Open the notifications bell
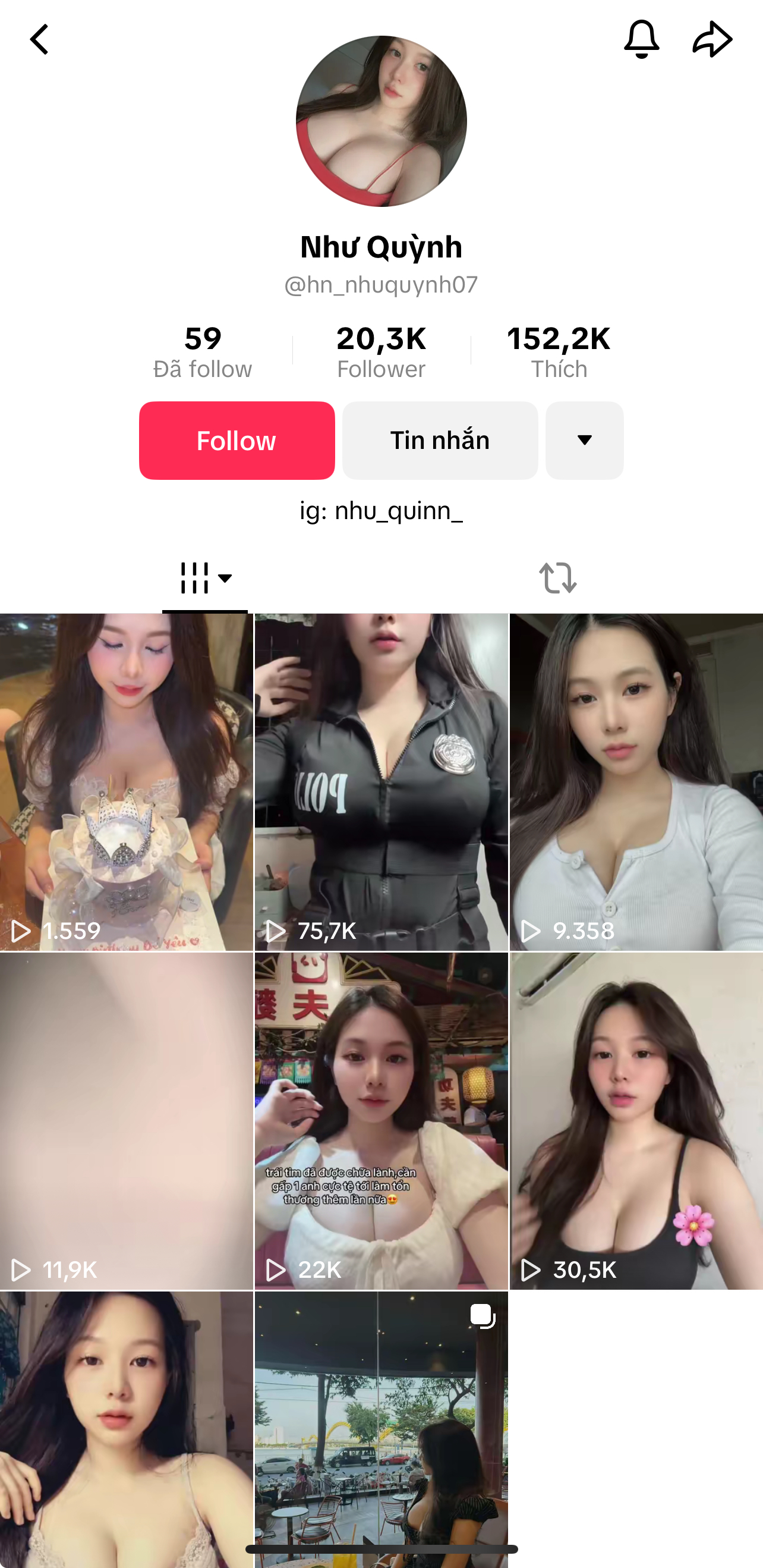Viewport: 763px width, 1568px height. [641, 39]
